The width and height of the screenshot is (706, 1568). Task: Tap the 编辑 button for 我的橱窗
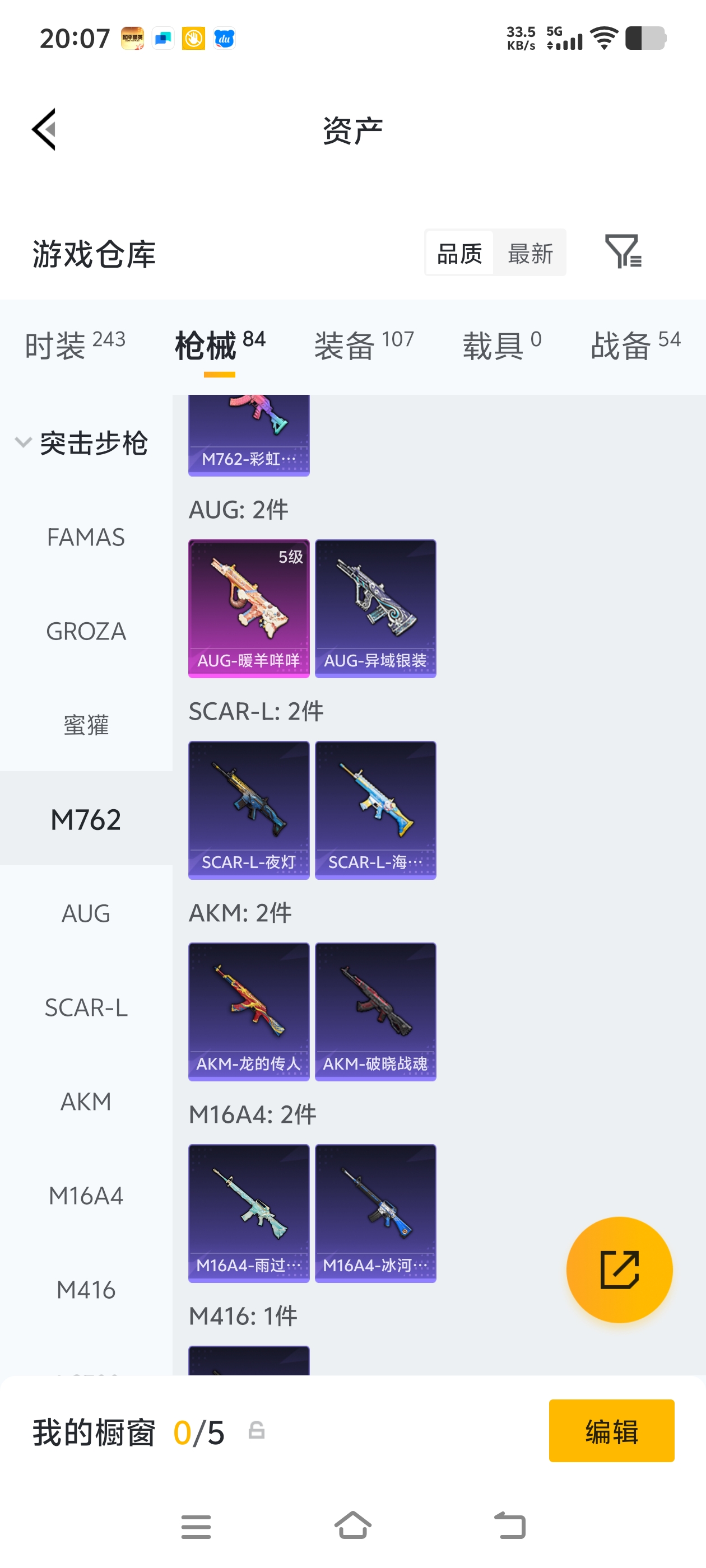611,1430
